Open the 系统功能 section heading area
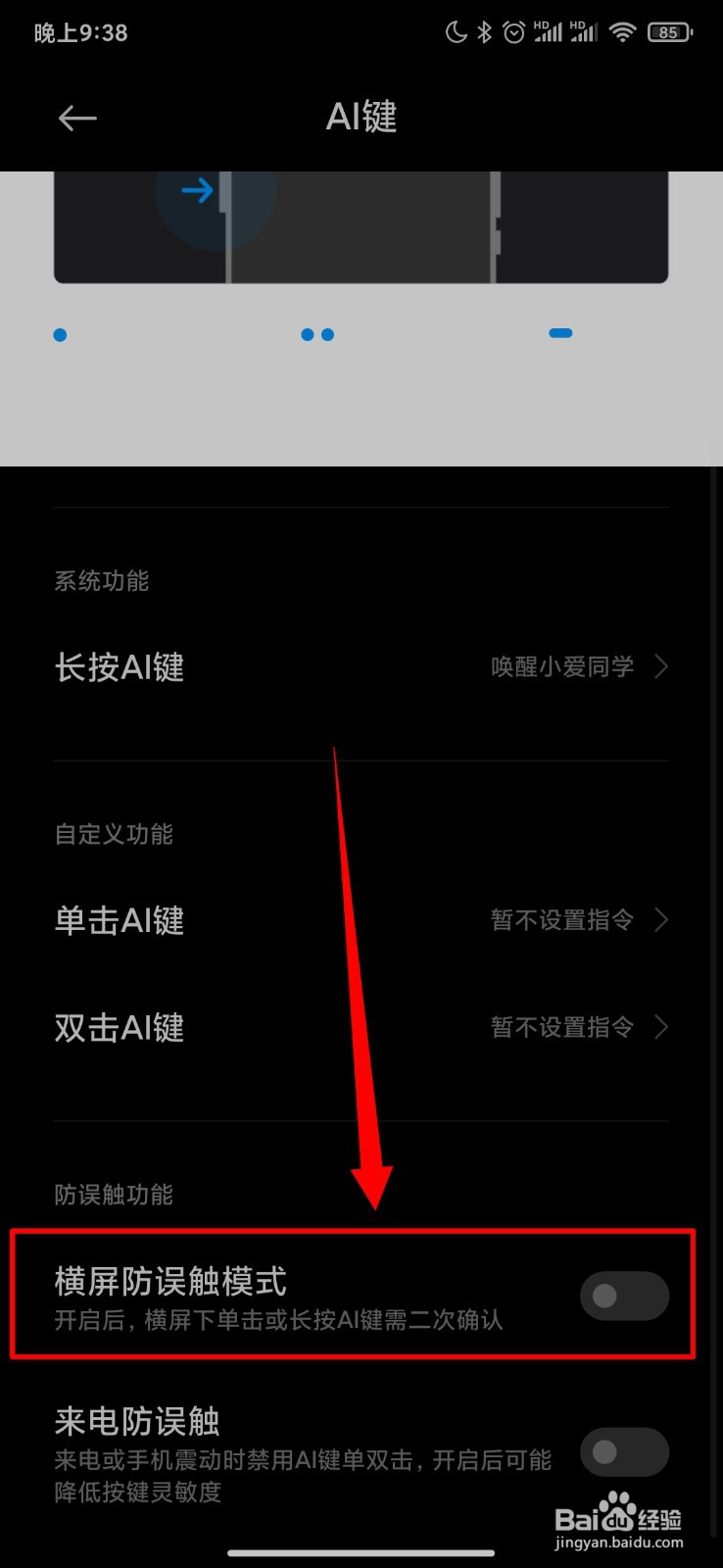Viewport: 723px width, 1568px height. 101,580
